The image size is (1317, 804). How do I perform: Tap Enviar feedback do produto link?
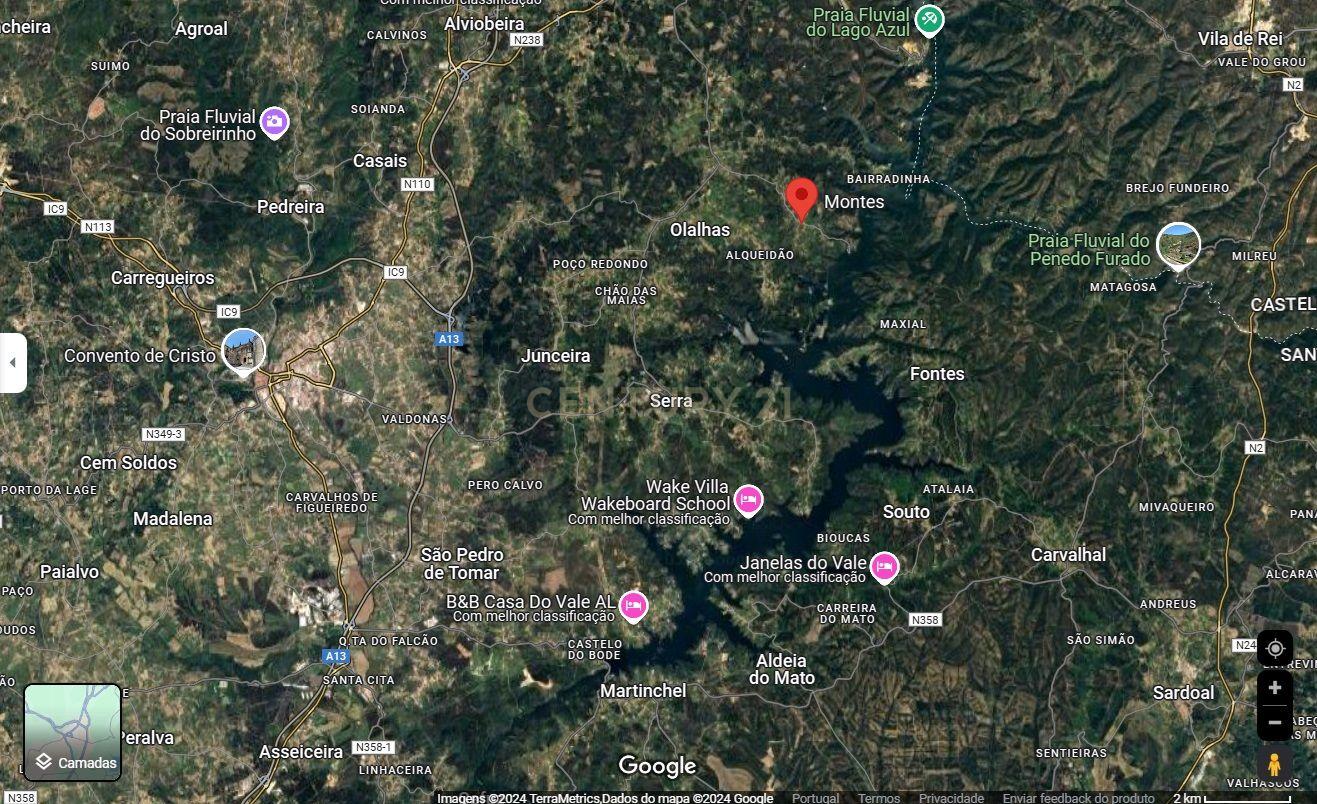click(x=1078, y=798)
